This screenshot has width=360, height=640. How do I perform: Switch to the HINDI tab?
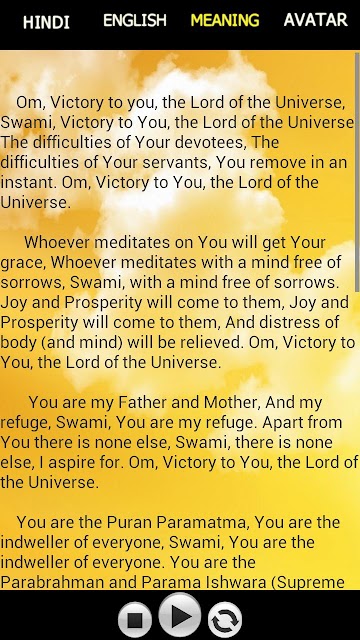46,22
